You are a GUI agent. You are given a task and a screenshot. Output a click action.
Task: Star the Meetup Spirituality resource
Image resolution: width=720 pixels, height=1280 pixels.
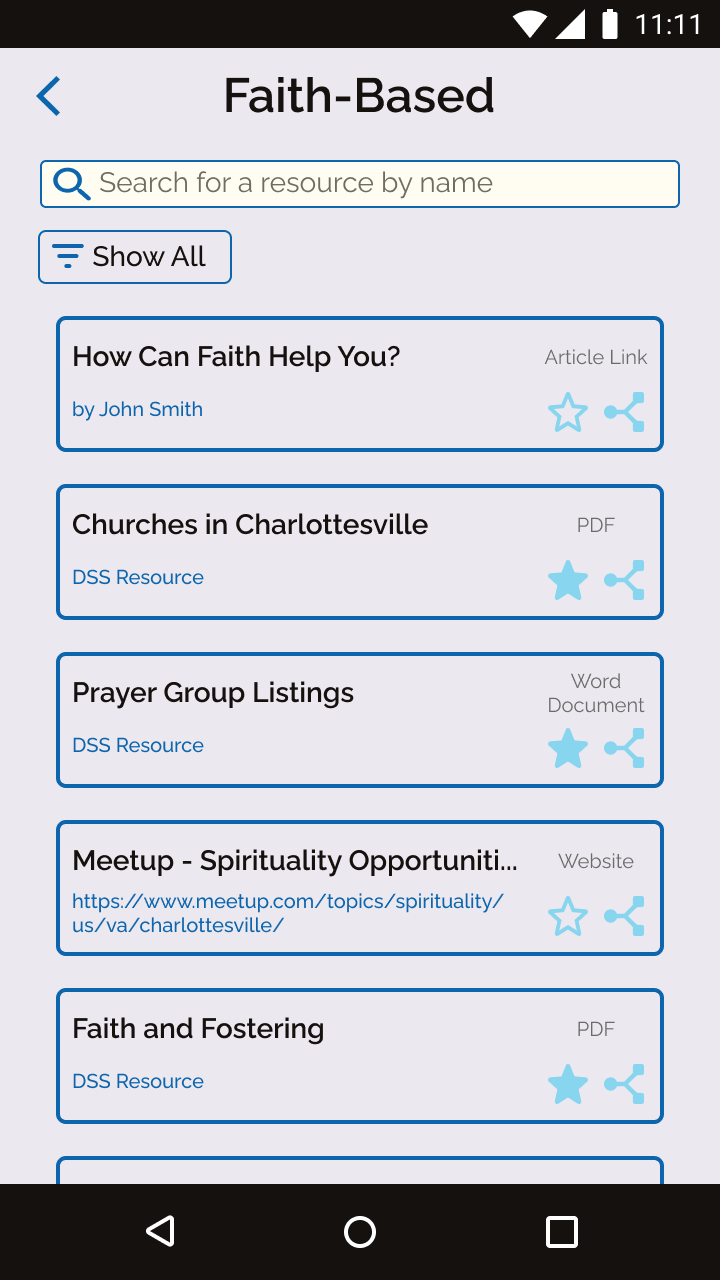point(568,916)
